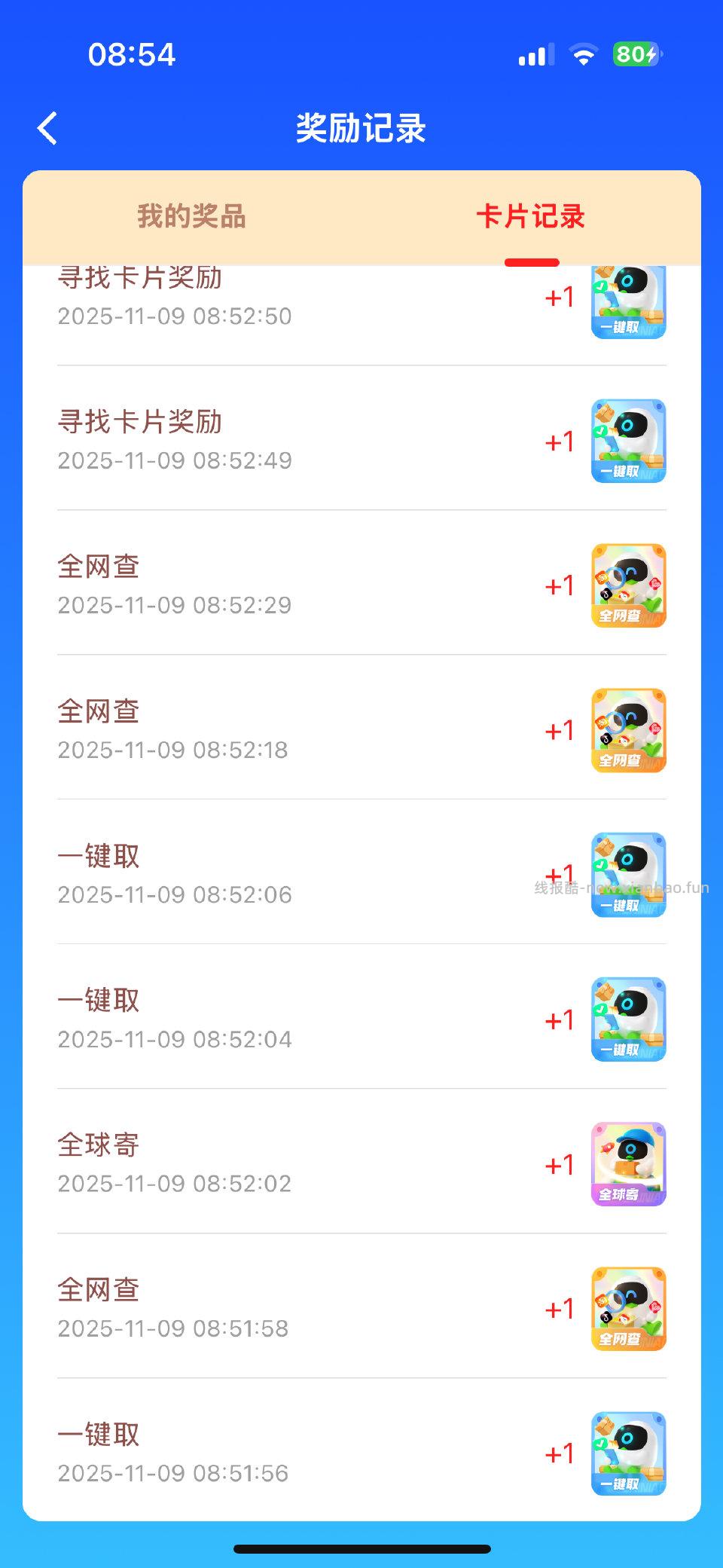Select the 全球寄 purple card icon

click(x=628, y=1165)
